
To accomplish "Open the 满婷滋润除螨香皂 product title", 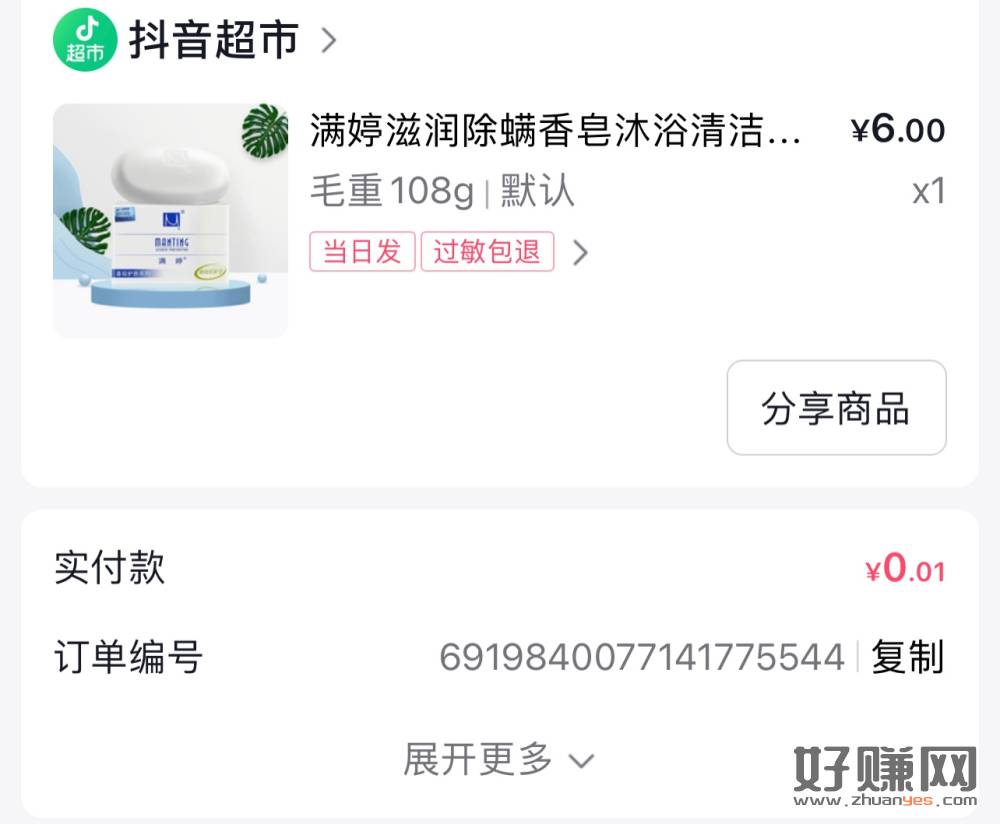I will 555,131.
